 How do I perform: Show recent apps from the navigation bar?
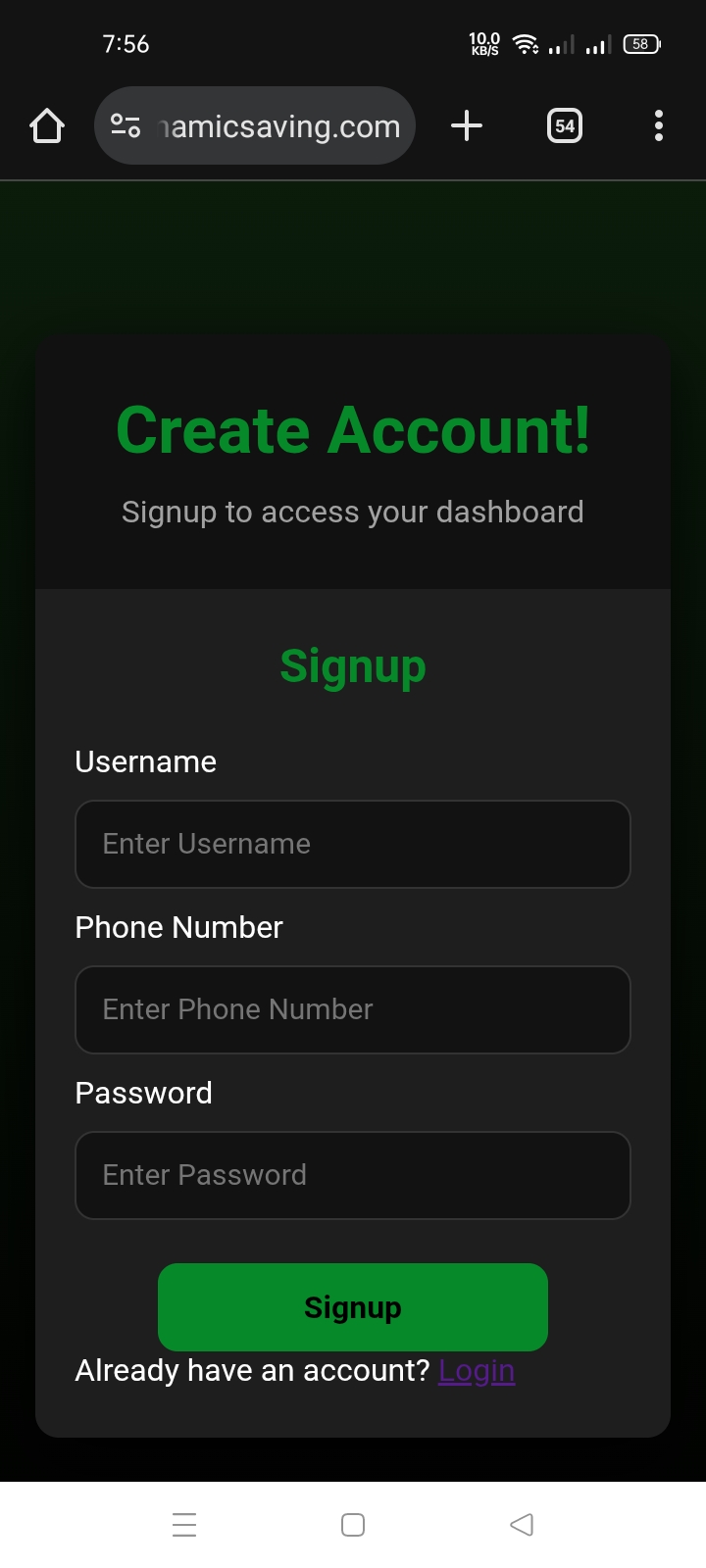click(x=184, y=1525)
